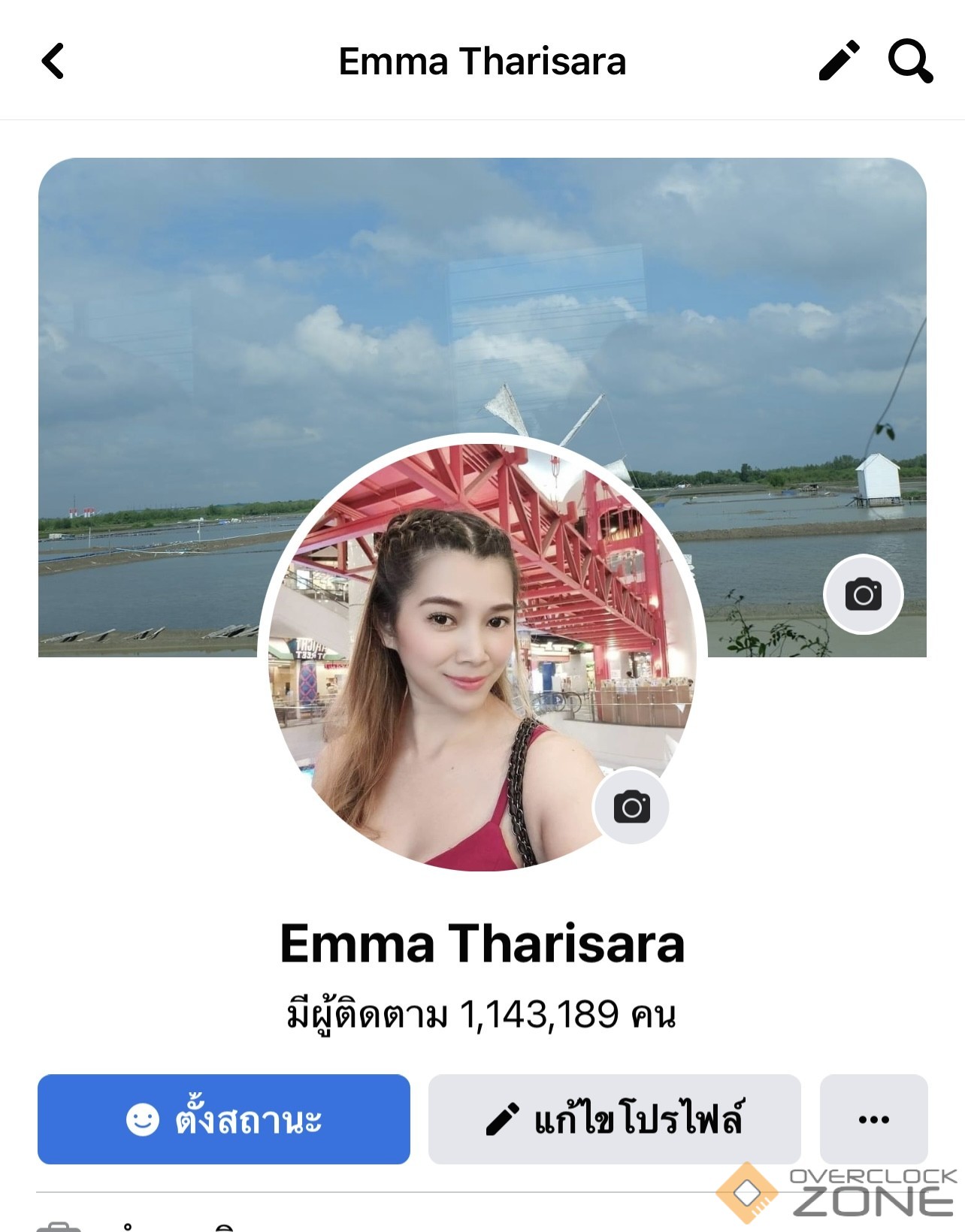Image resolution: width=965 pixels, height=1232 pixels.
Task: Tap the pencil edit icon in header
Action: point(839,61)
